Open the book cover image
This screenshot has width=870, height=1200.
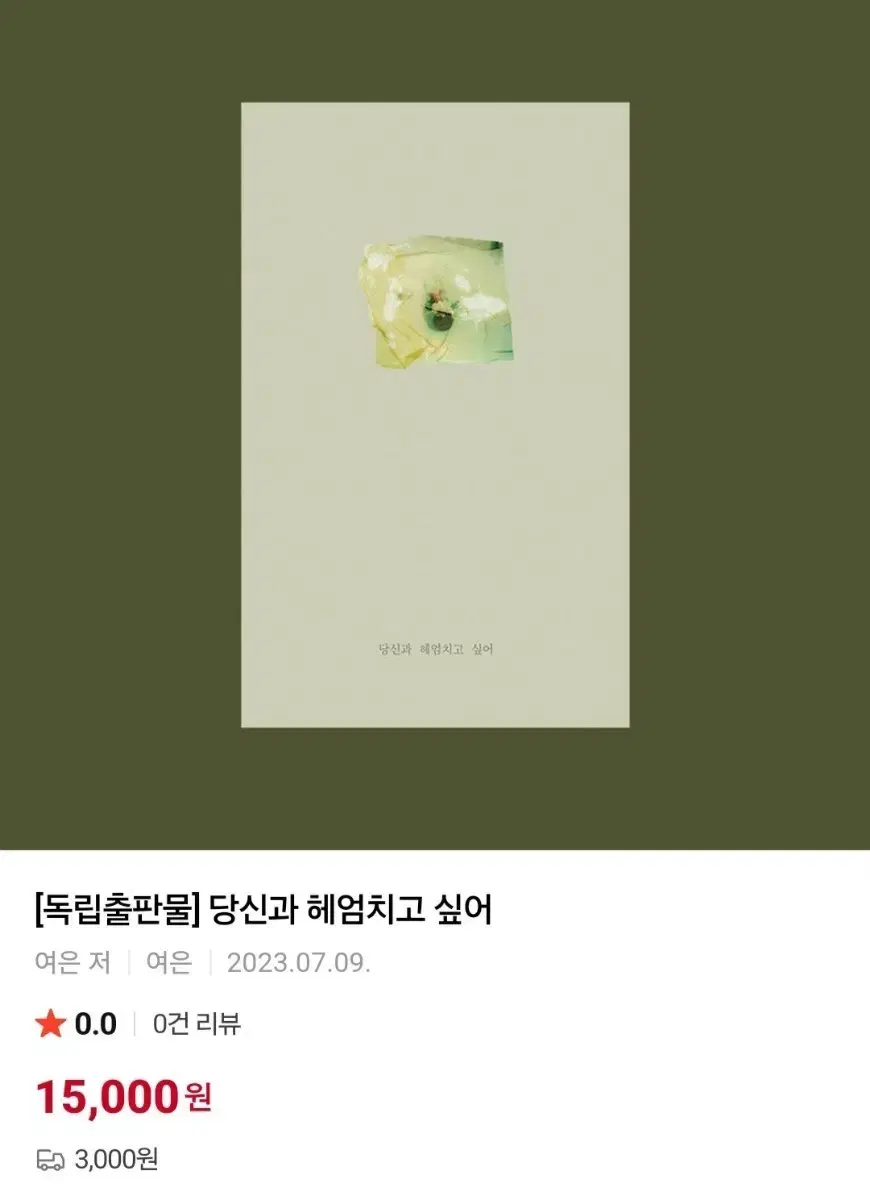(x=434, y=415)
